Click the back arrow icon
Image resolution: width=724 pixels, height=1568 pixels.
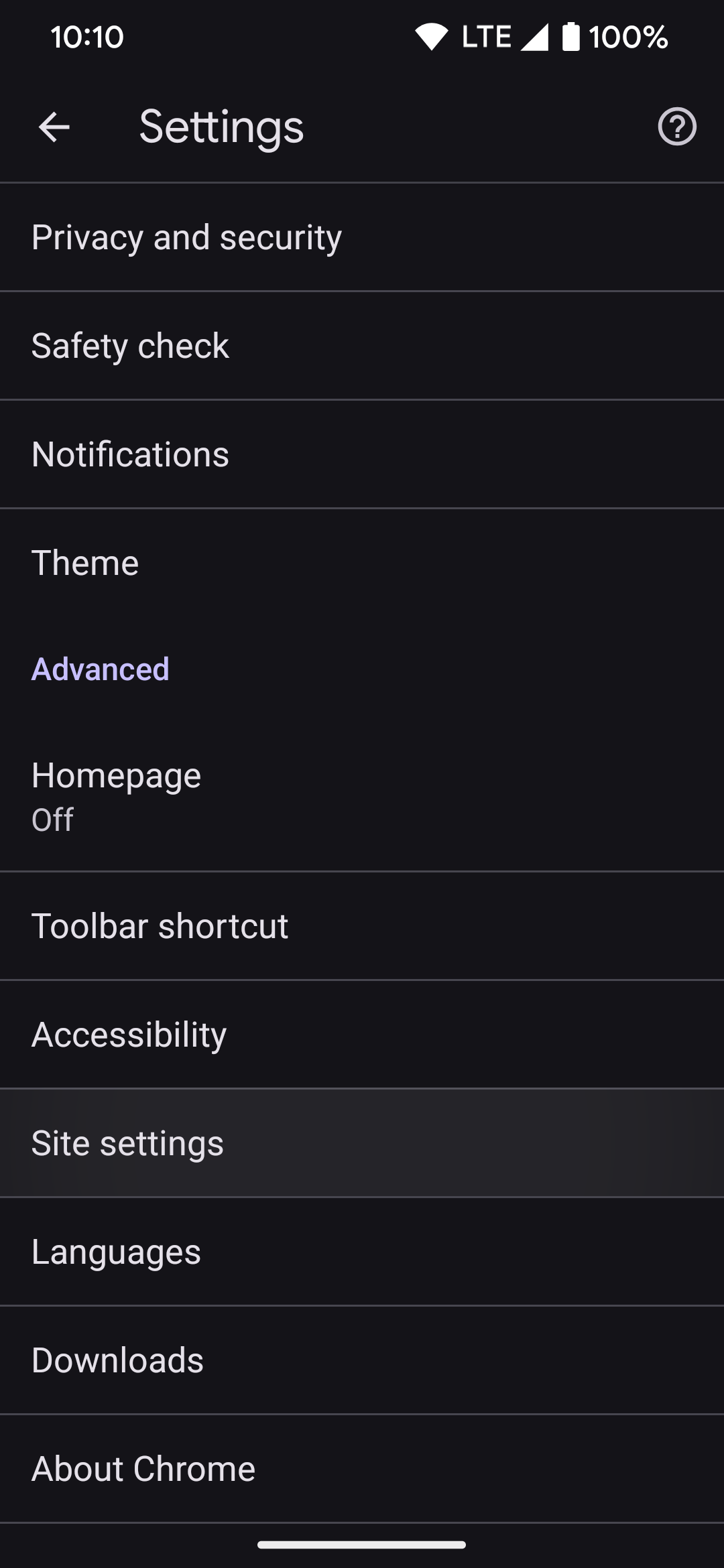pyautogui.click(x=54, y=127)
